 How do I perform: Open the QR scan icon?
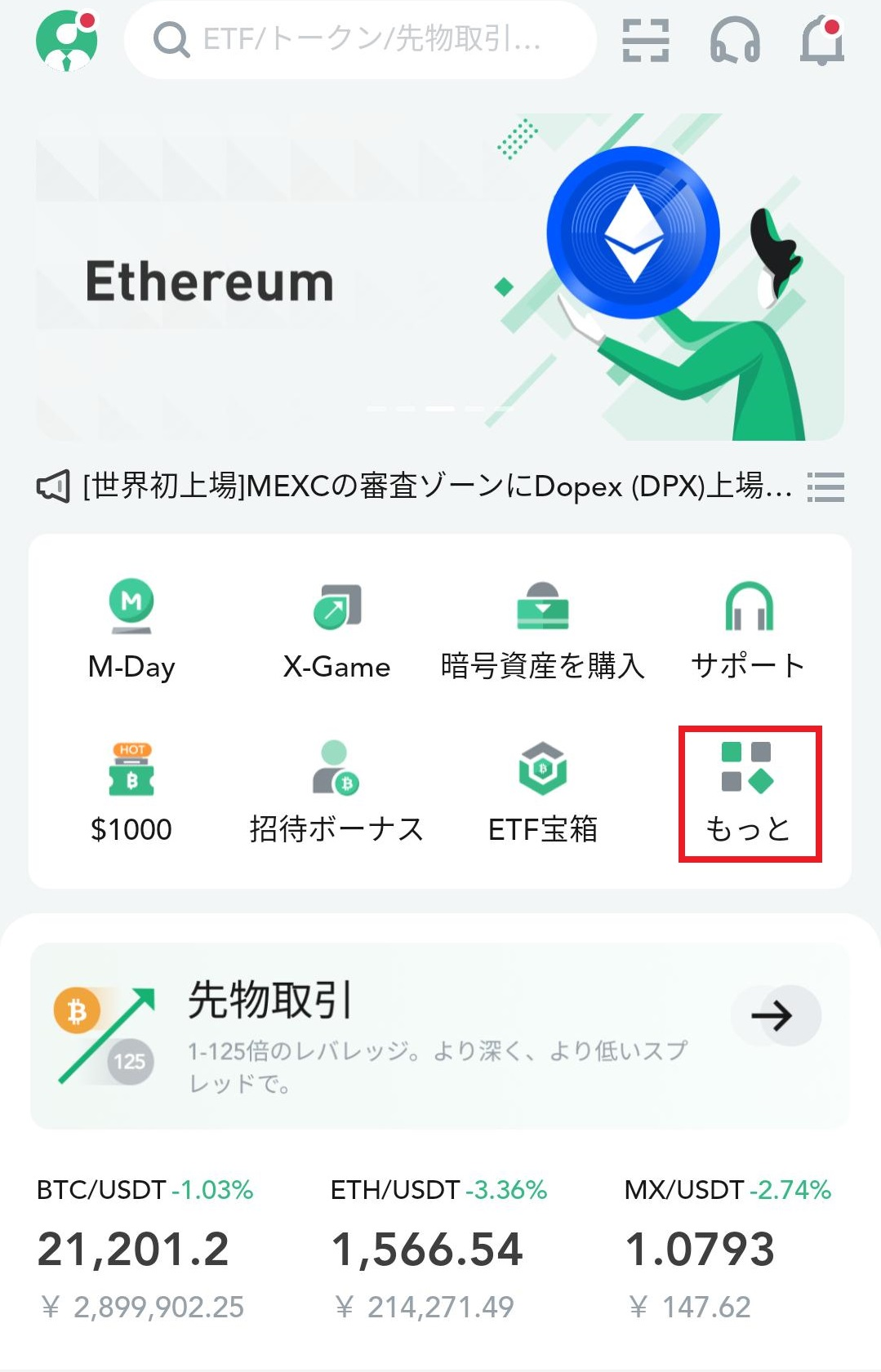point(645,40)
